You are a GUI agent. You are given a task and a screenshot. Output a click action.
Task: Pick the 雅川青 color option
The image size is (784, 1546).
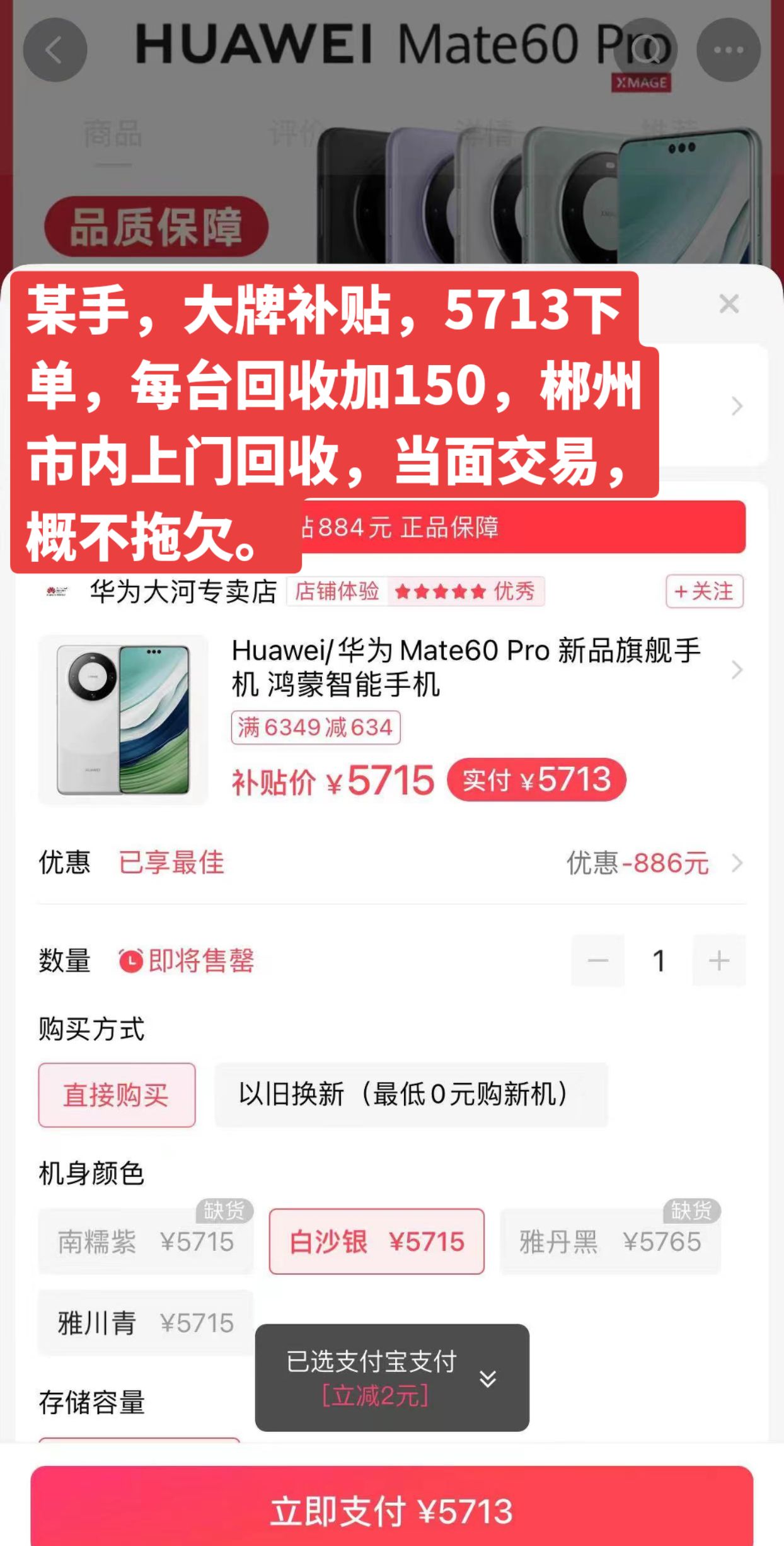146,1322
